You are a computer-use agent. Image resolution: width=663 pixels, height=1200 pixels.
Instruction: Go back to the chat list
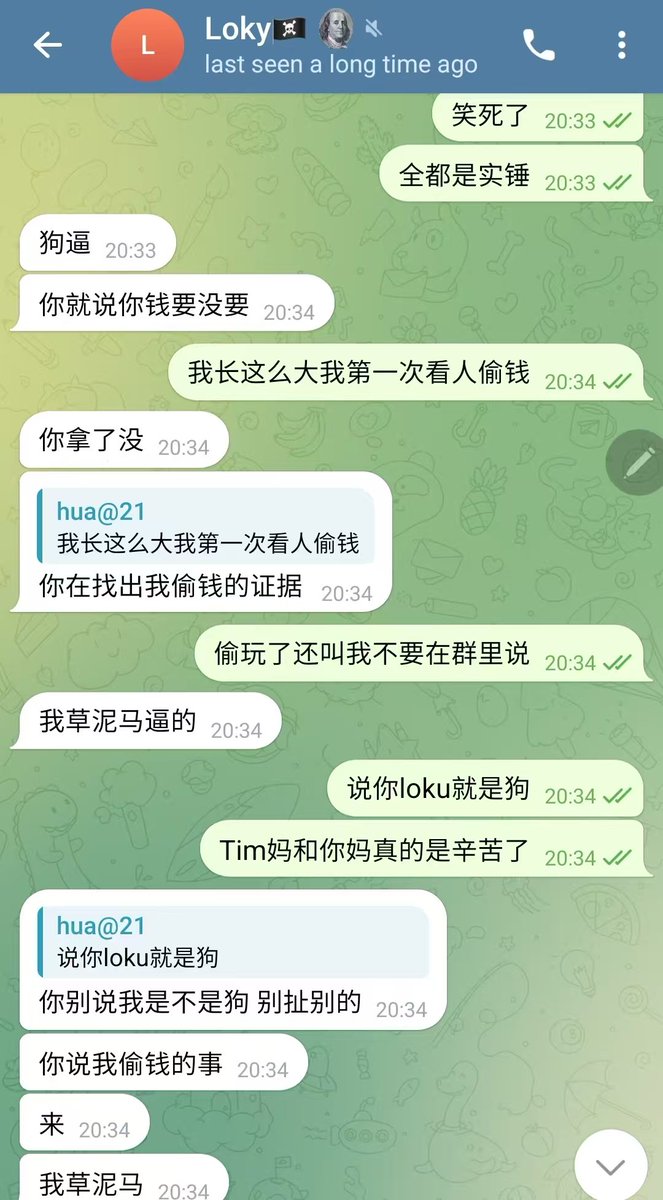(47, 45)
